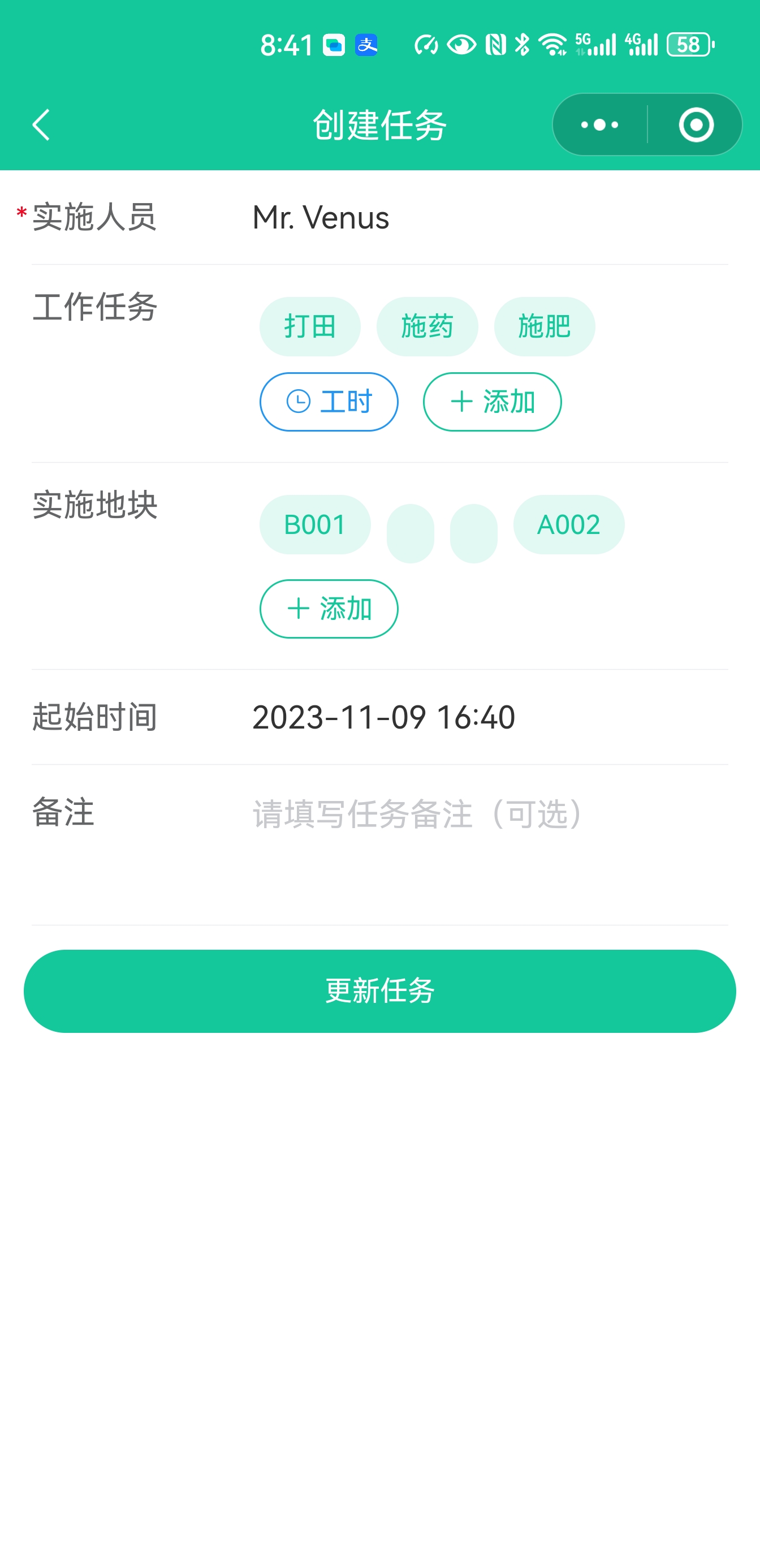Select the A002 land block chip
This screenshot has height=1568, width=760.
[x=568, y=525]
